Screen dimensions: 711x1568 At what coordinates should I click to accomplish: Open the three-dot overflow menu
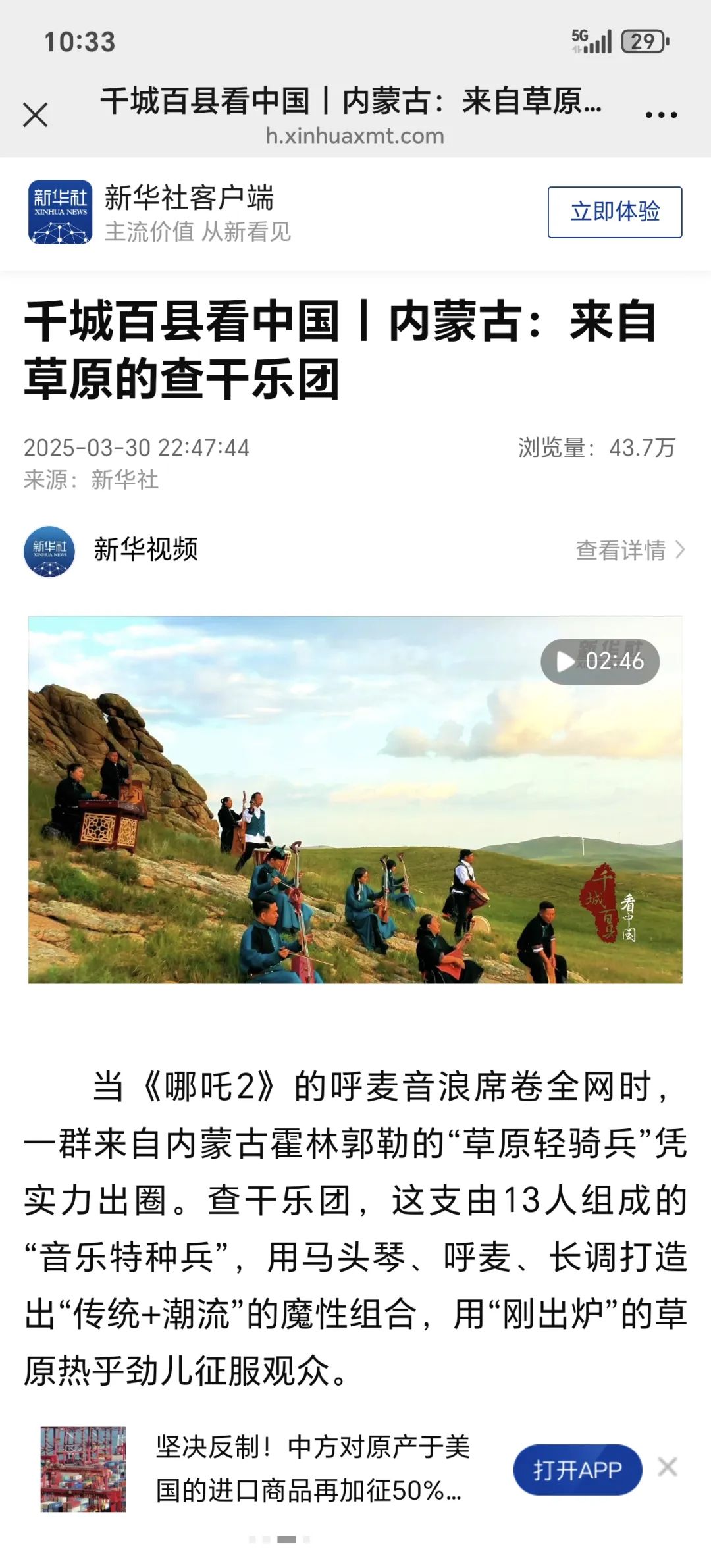[x=661, y=115]
